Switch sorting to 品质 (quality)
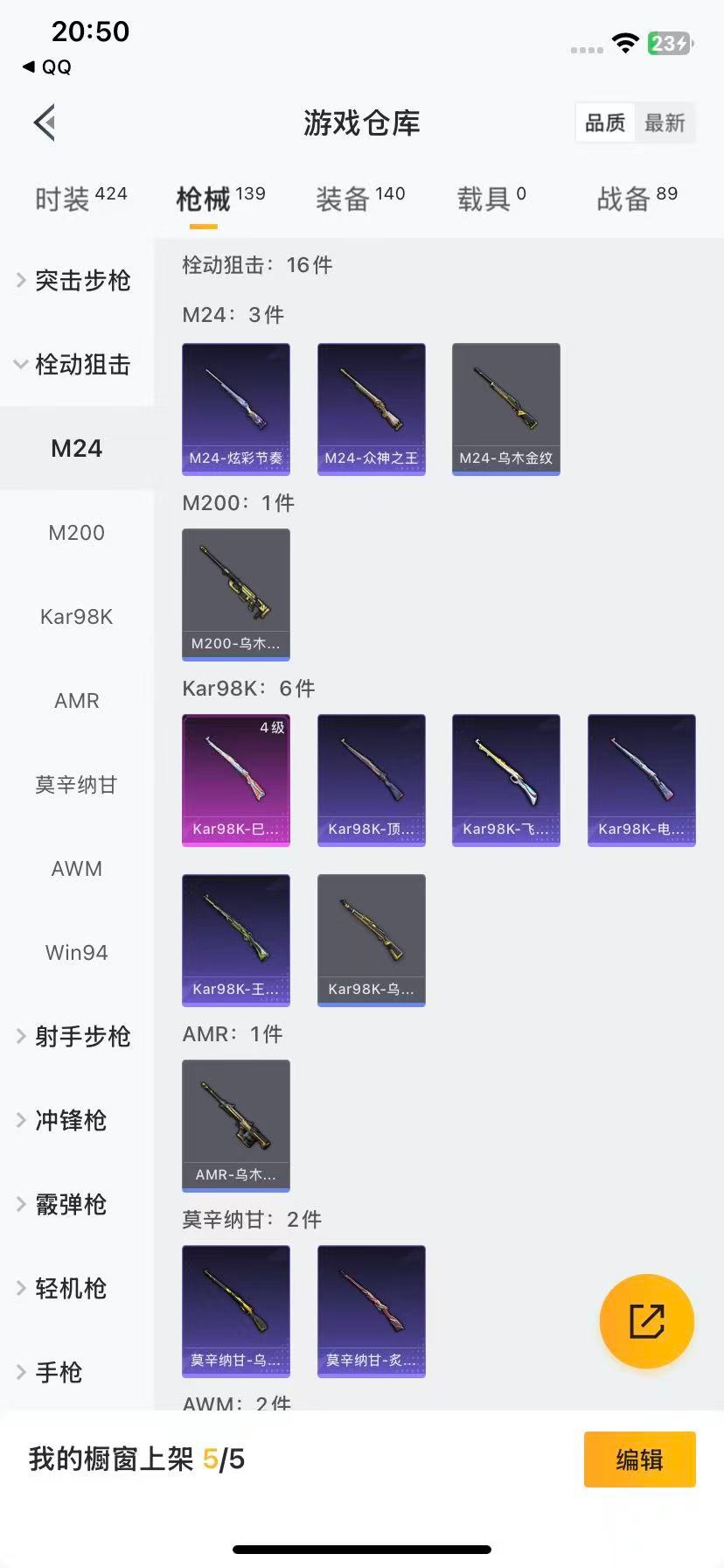The width and height of the screenshot is (724, 1568). coord(604,123)
